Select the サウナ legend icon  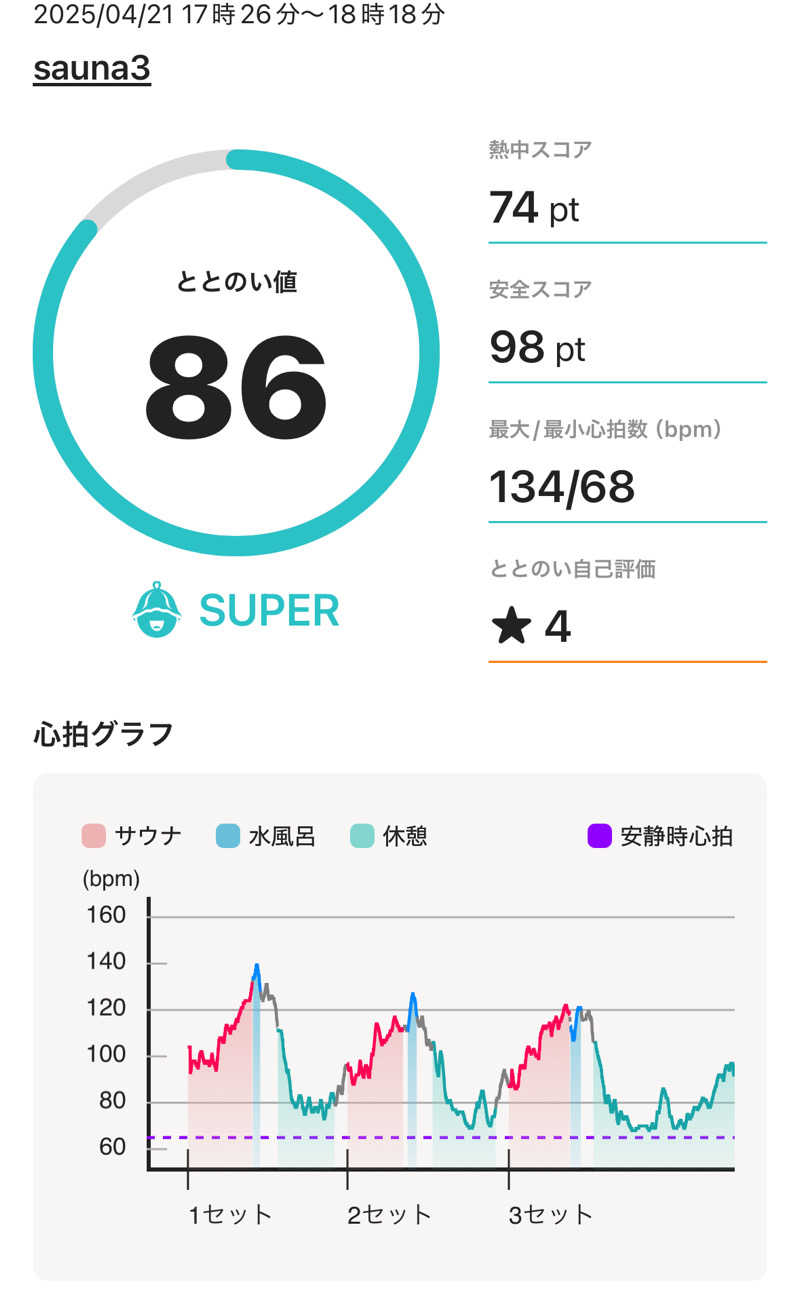[92, 836]
